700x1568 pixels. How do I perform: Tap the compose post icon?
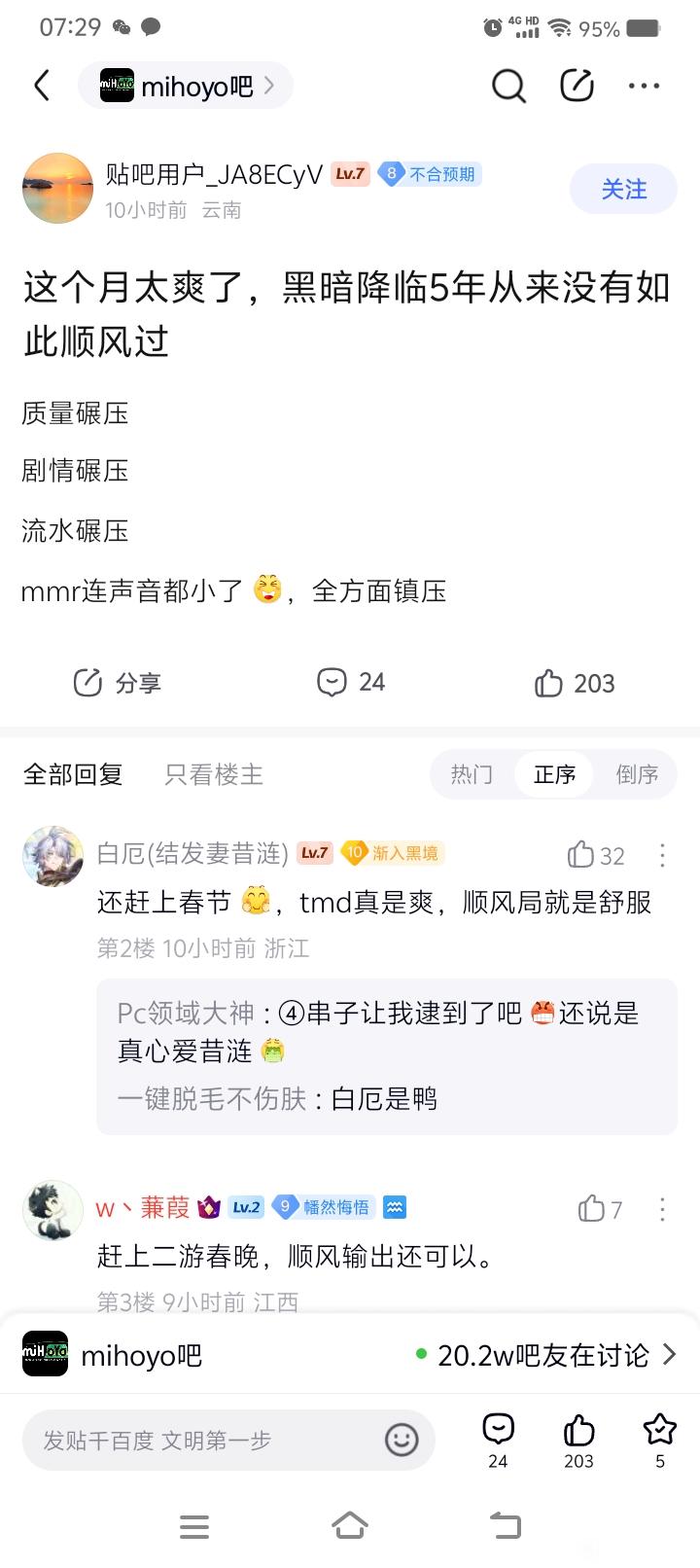tap(577, 87)
